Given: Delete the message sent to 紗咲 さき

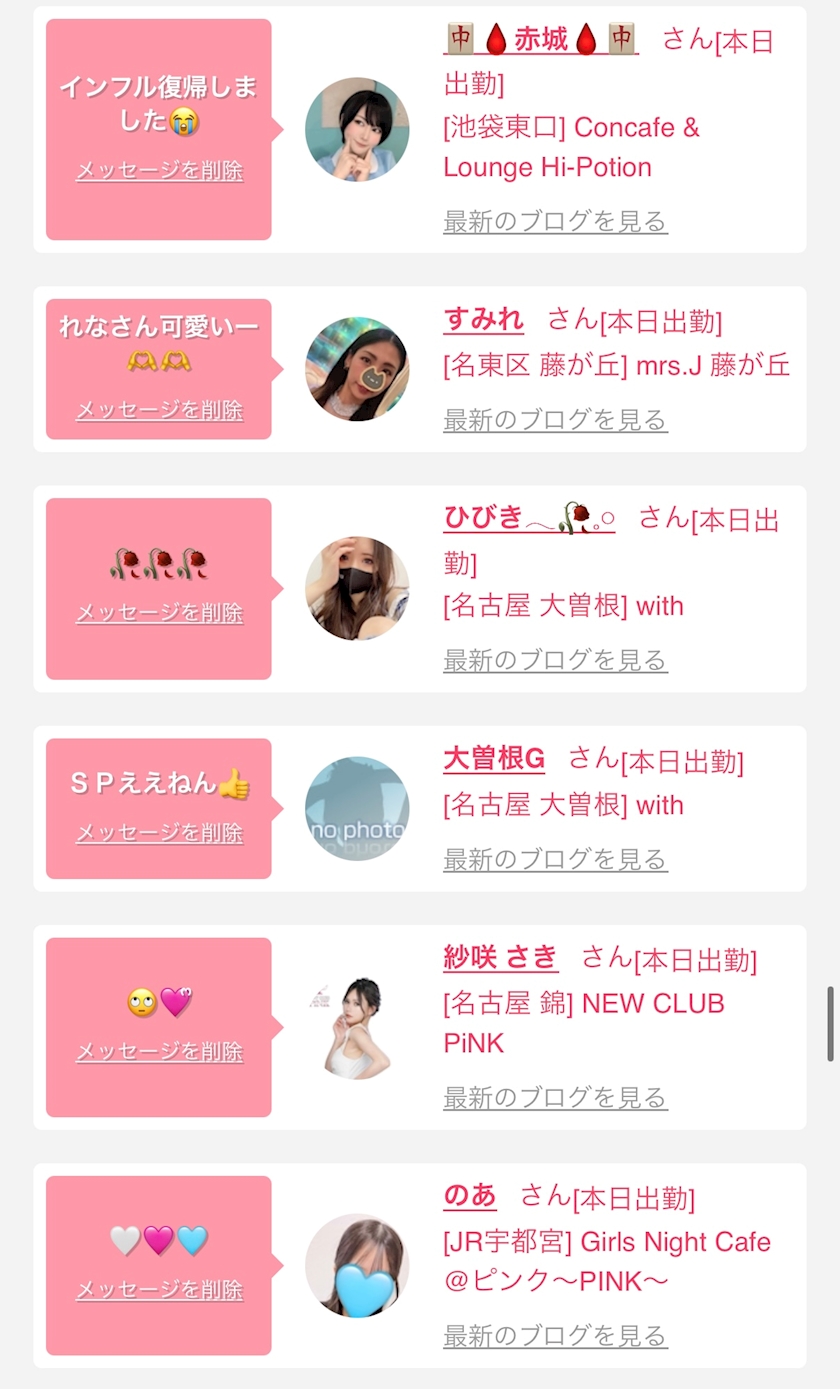Looking at the screenshot, I should (160, 1051).
